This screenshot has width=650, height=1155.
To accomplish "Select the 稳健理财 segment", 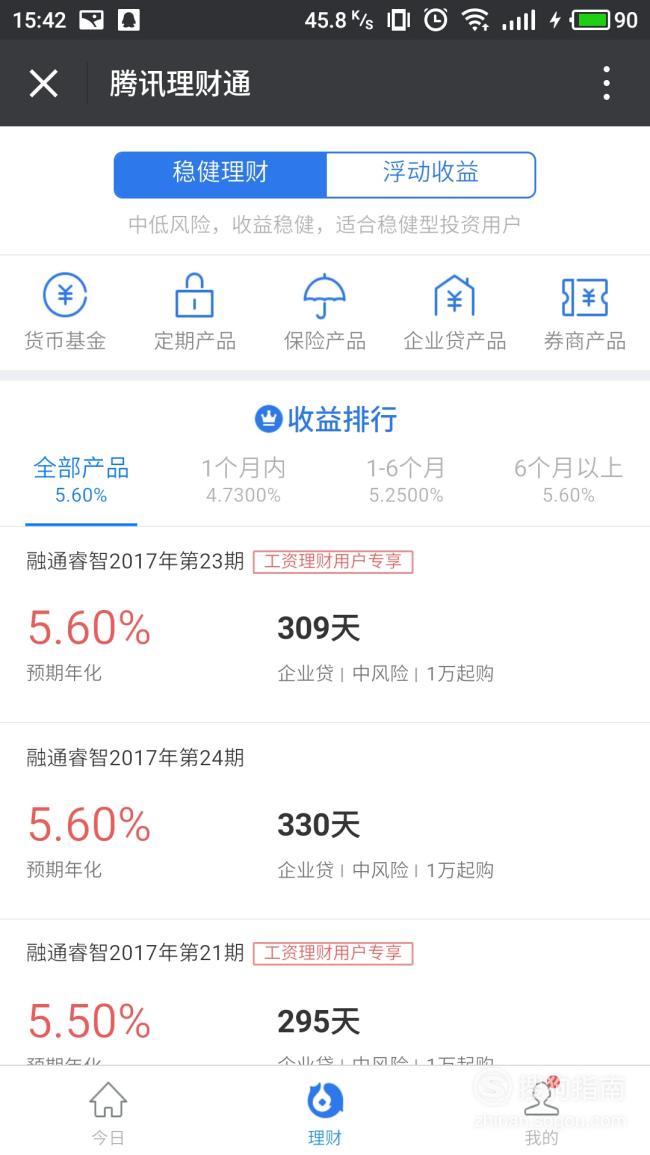I will pos(220,175).
